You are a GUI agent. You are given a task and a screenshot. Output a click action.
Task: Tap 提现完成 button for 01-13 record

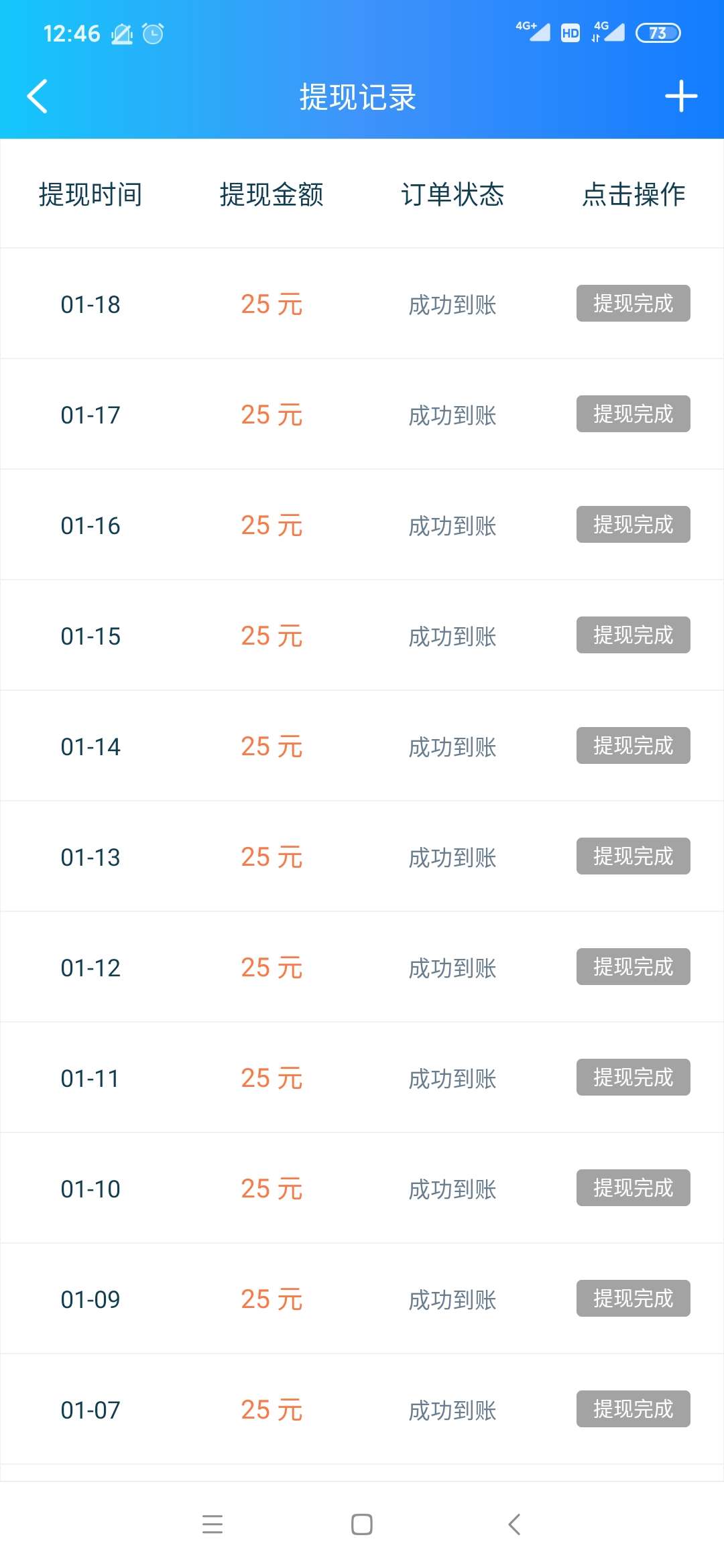[x=633, y=856]
